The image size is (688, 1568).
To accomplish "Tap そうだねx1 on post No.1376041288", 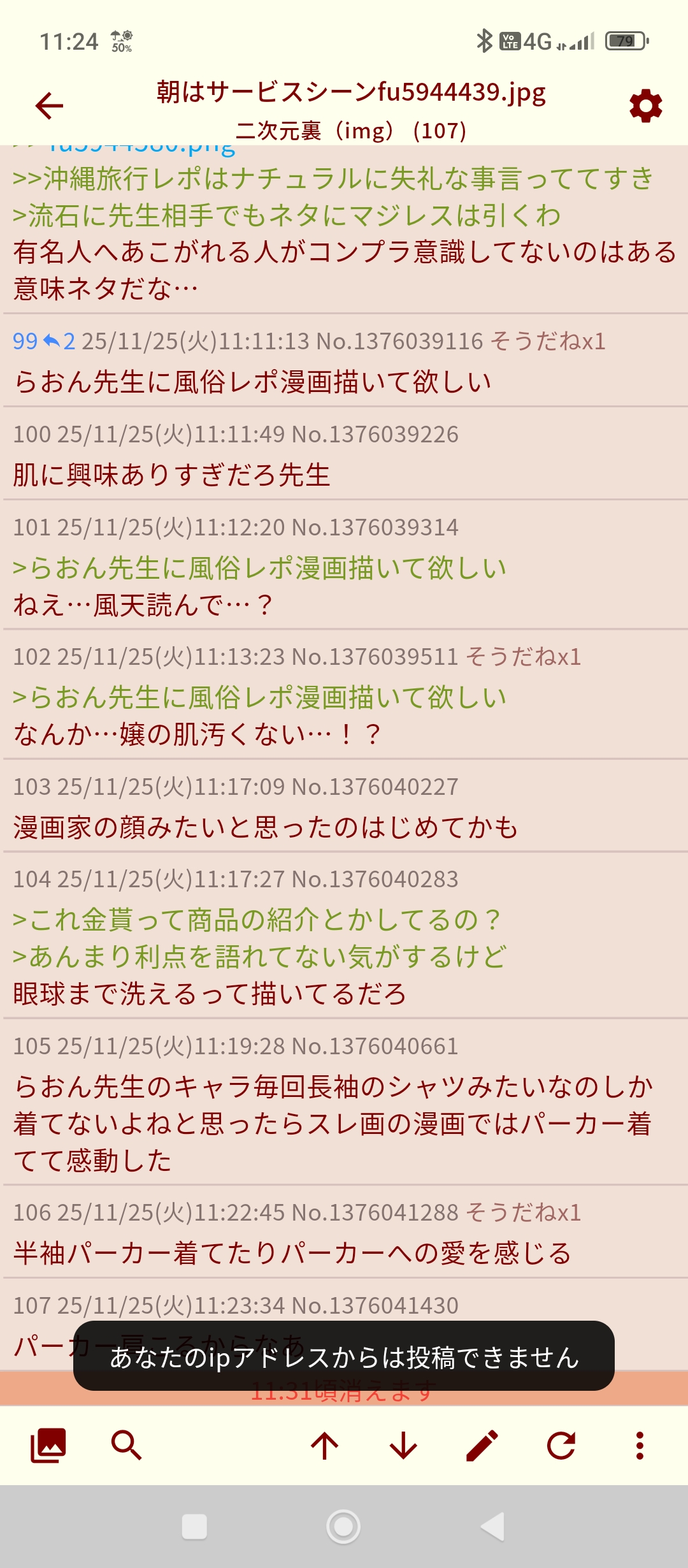I will point(523,1212).
